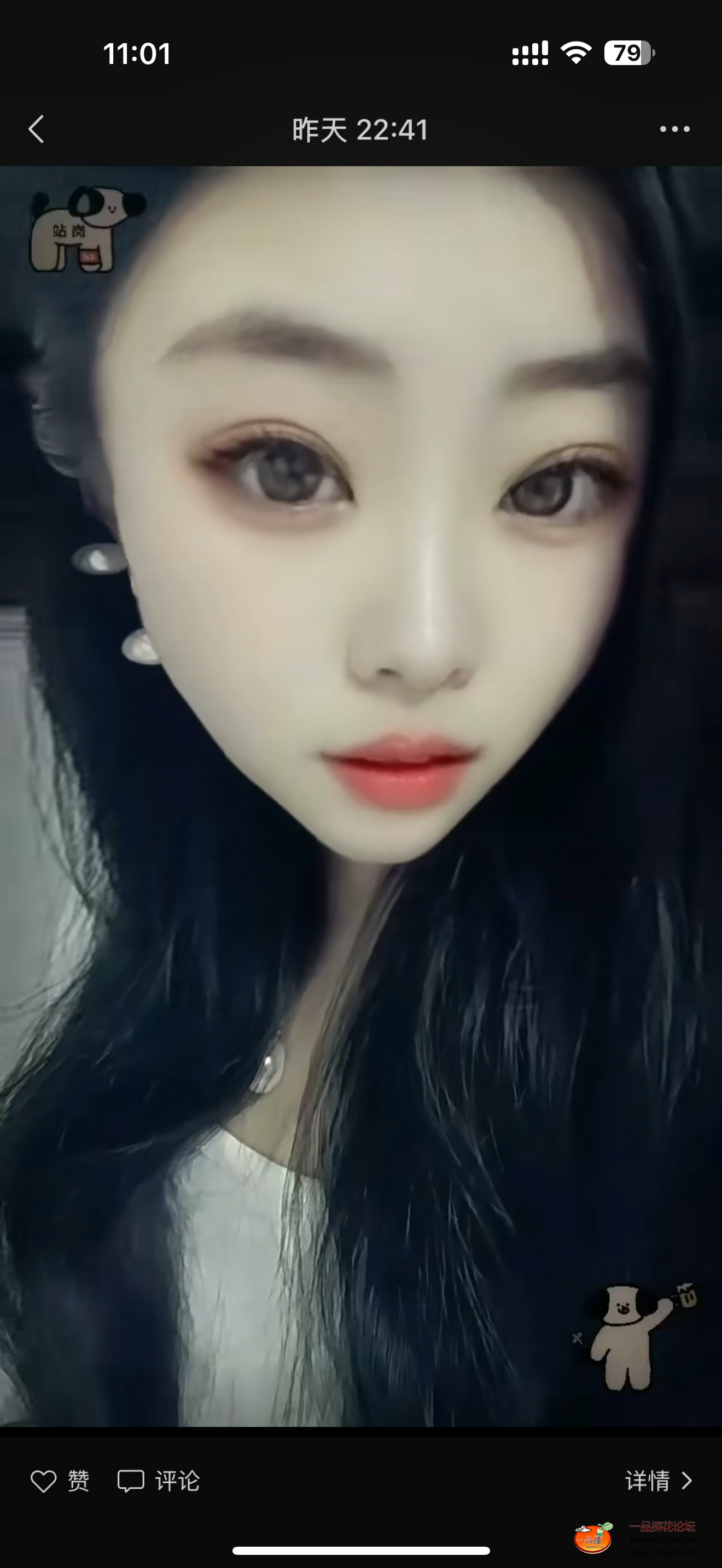Go back using the top-left arrow
Image resolution: width=722 pixels, height=1568 pixels.
pos(37,129)
